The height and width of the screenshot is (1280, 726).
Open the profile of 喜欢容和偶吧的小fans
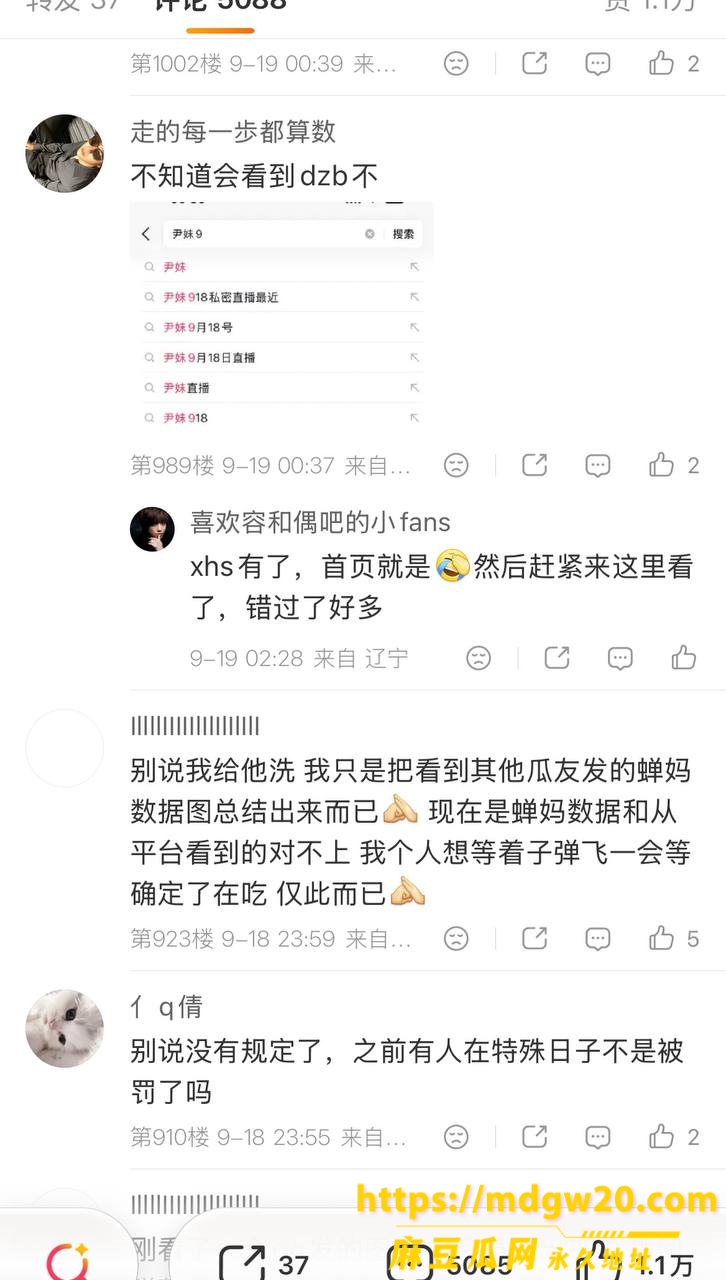point(152,529)
